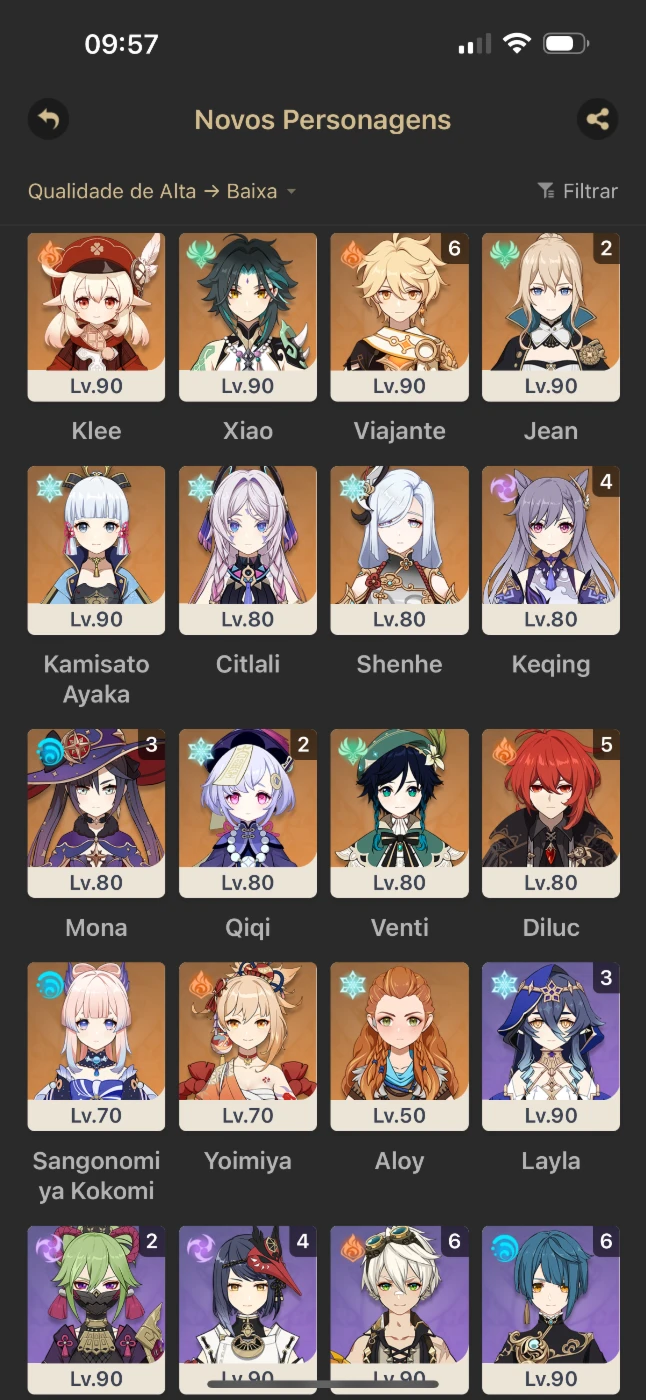Open Venti's character card
This screenshot has height=1400, width=646.
click(x=399, y=814)
